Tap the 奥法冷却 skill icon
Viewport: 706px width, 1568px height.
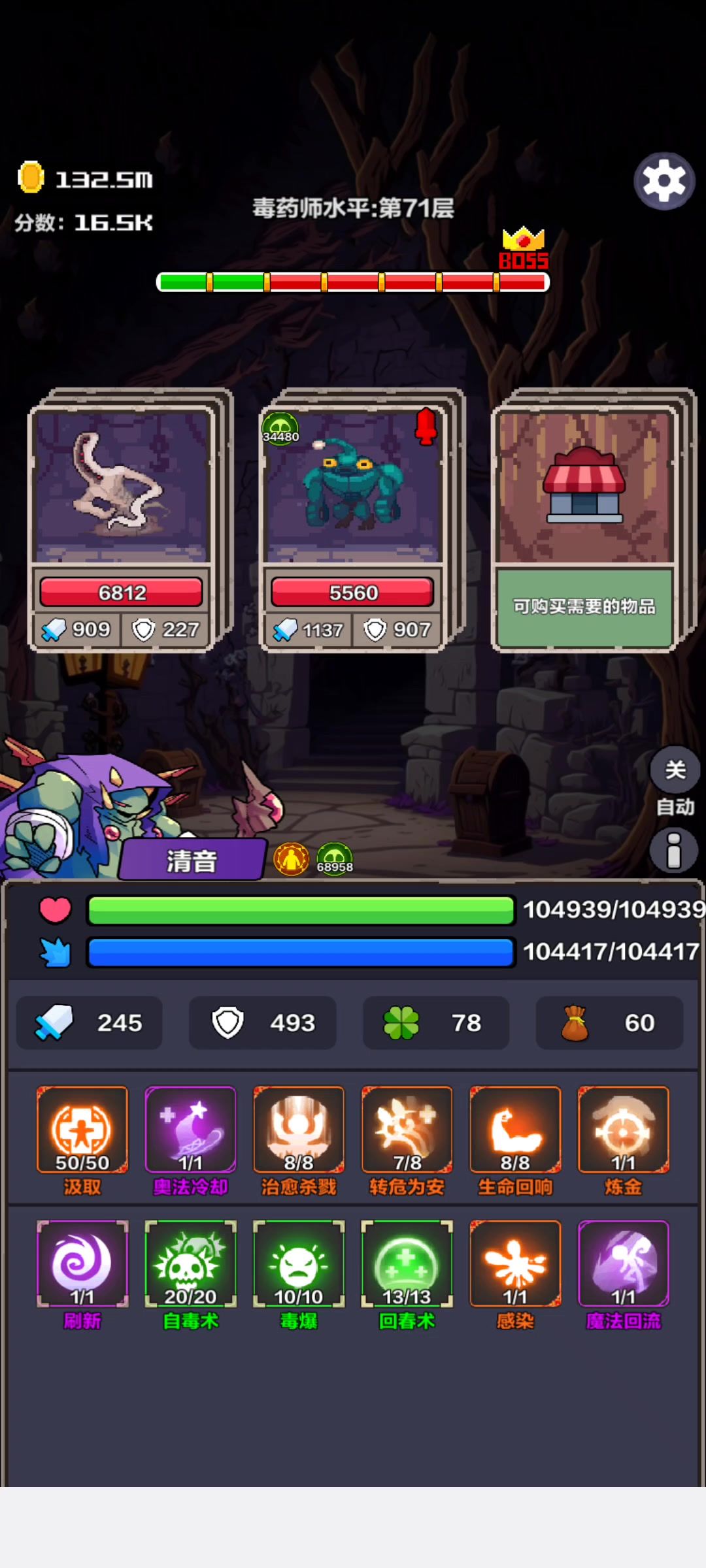[190, 1130]
